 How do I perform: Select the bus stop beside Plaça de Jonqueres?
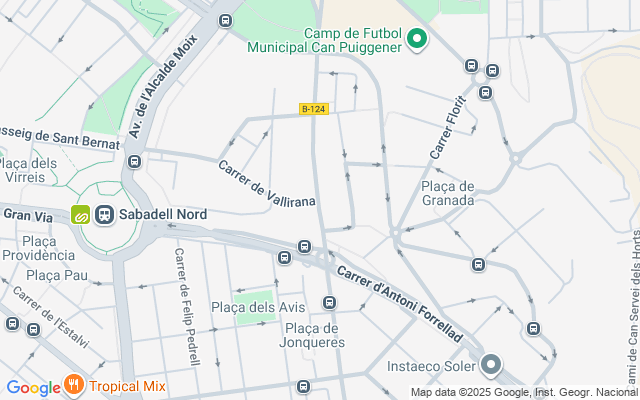(x=329, y=303)
